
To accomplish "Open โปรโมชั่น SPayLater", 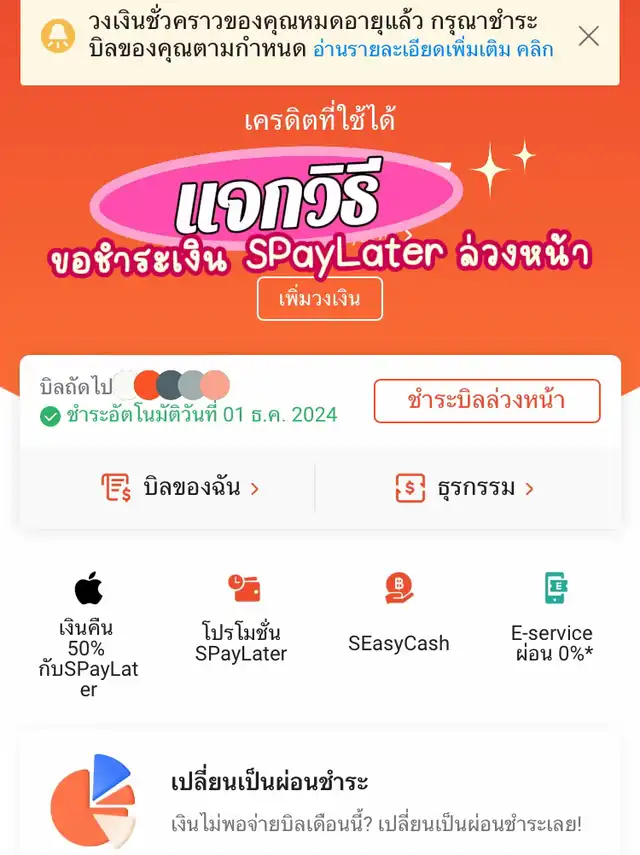I will (241, 619).
